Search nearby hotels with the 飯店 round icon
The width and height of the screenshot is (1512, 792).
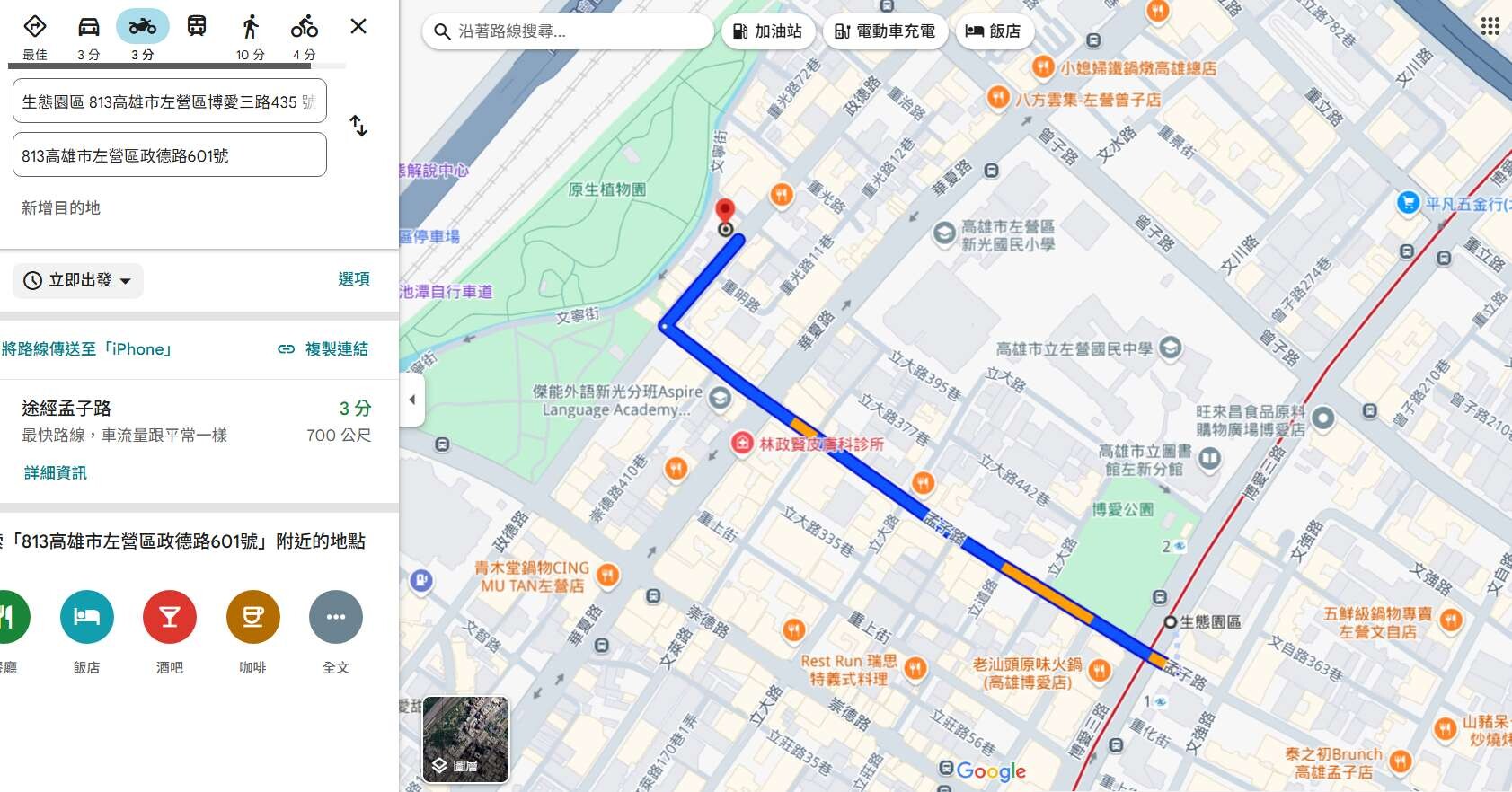click(x=86, y=617)
